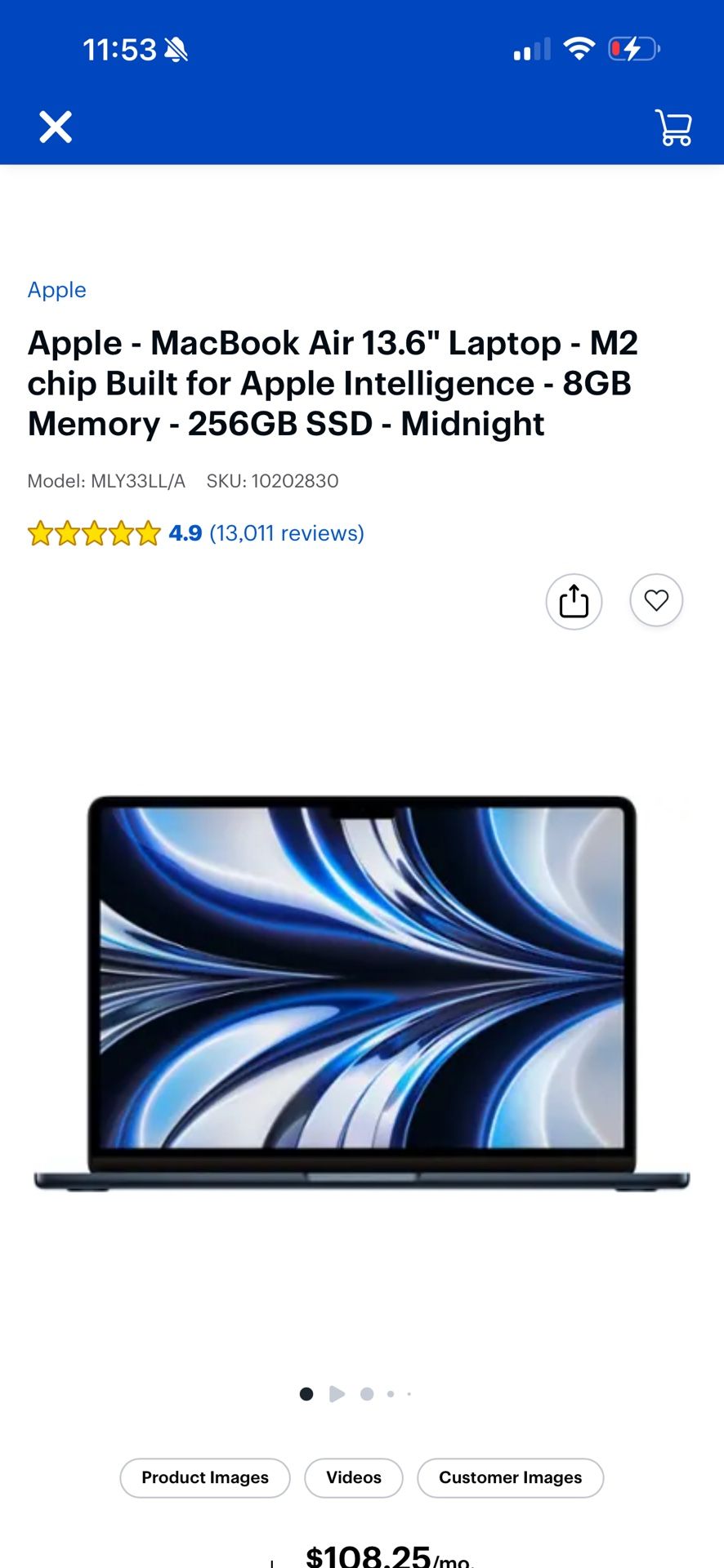Open the Apple brand link
Image resolution: width=724 pixels, height=1568 pixels.
(56, 290)
